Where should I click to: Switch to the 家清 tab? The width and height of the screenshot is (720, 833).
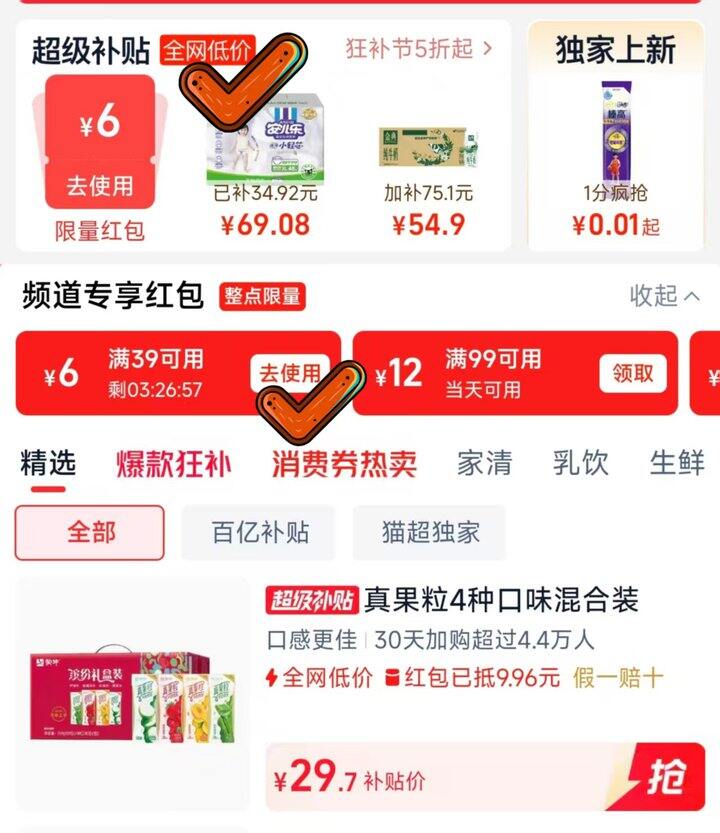[x=485, y=463]
